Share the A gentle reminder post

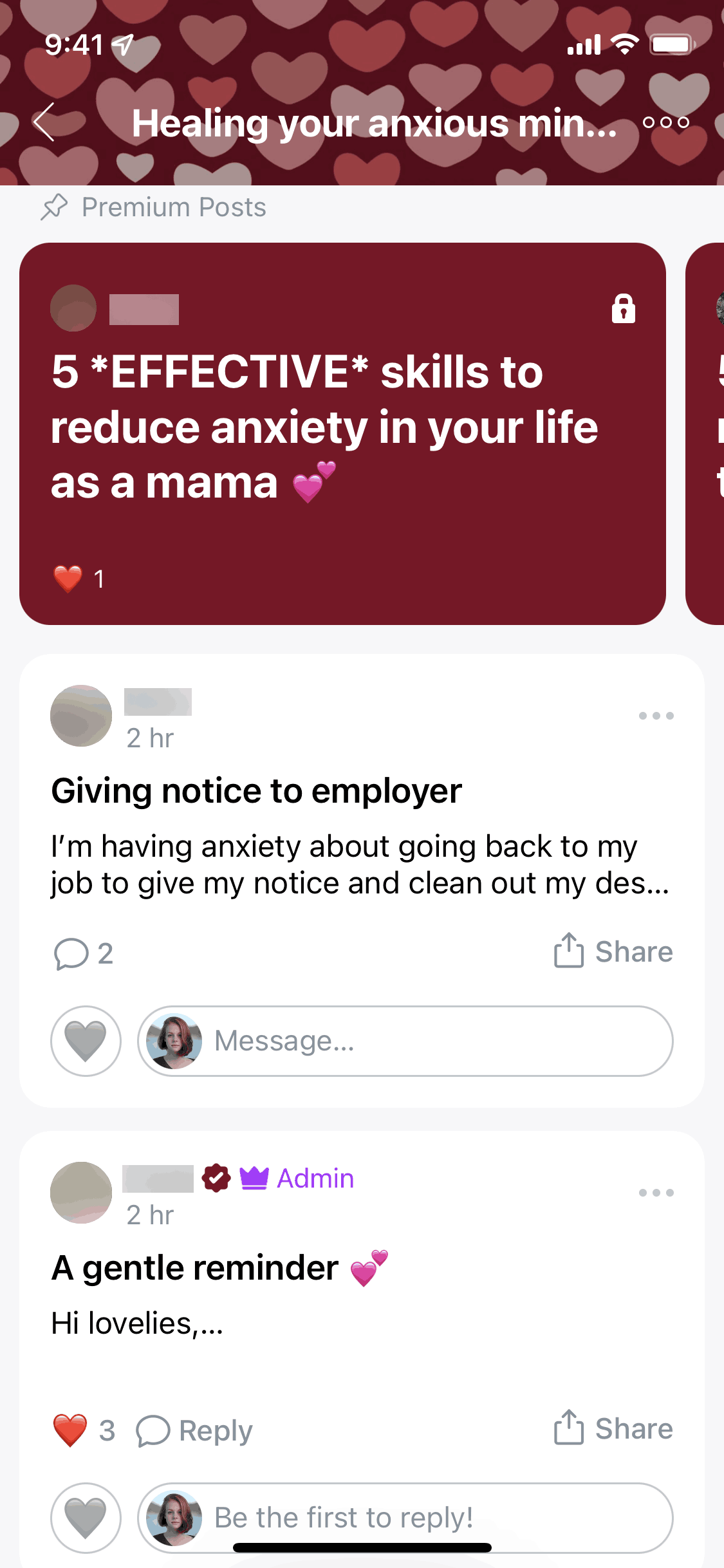coord(613,1428)
